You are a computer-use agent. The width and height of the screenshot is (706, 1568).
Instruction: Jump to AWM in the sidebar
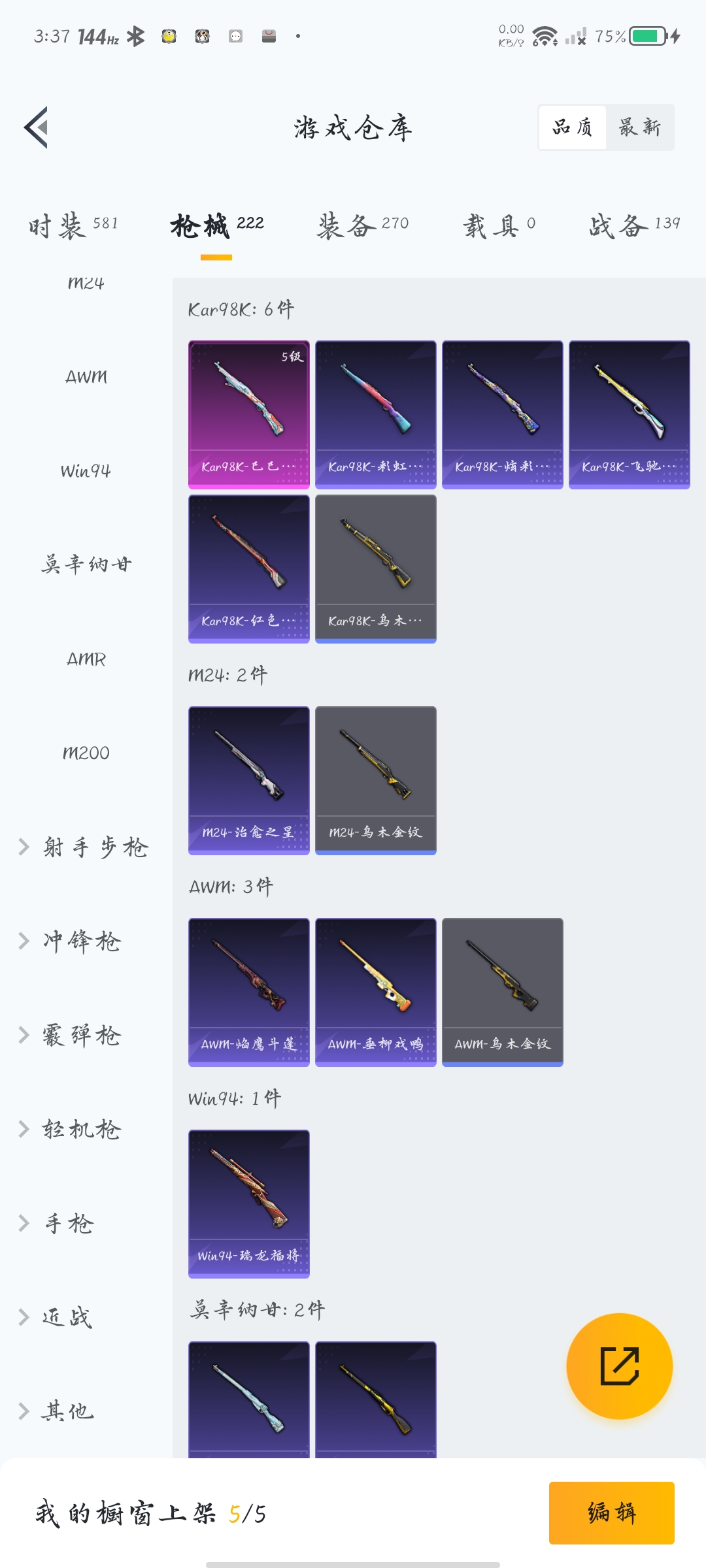pyautogui.click(x=86, y=377)
